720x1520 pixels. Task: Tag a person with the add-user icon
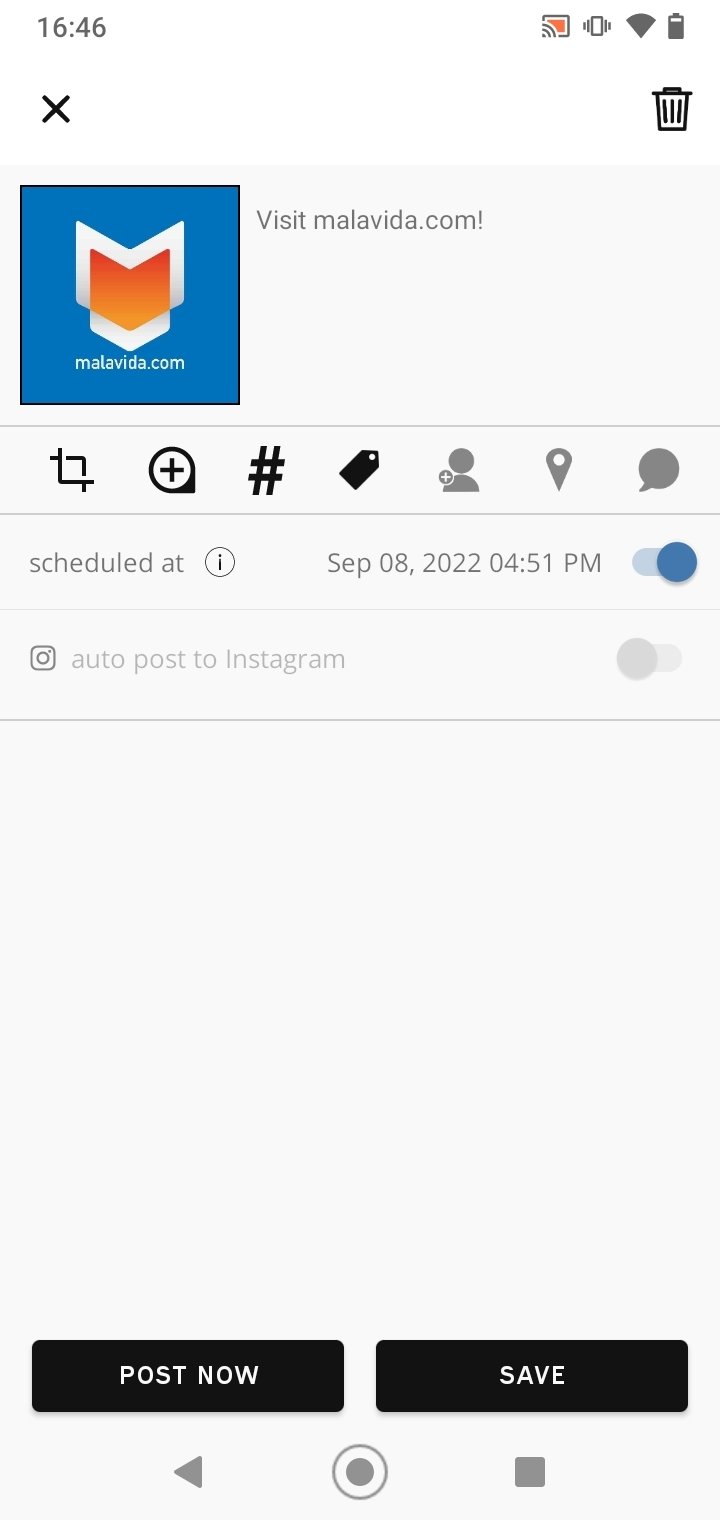point(459,470)
